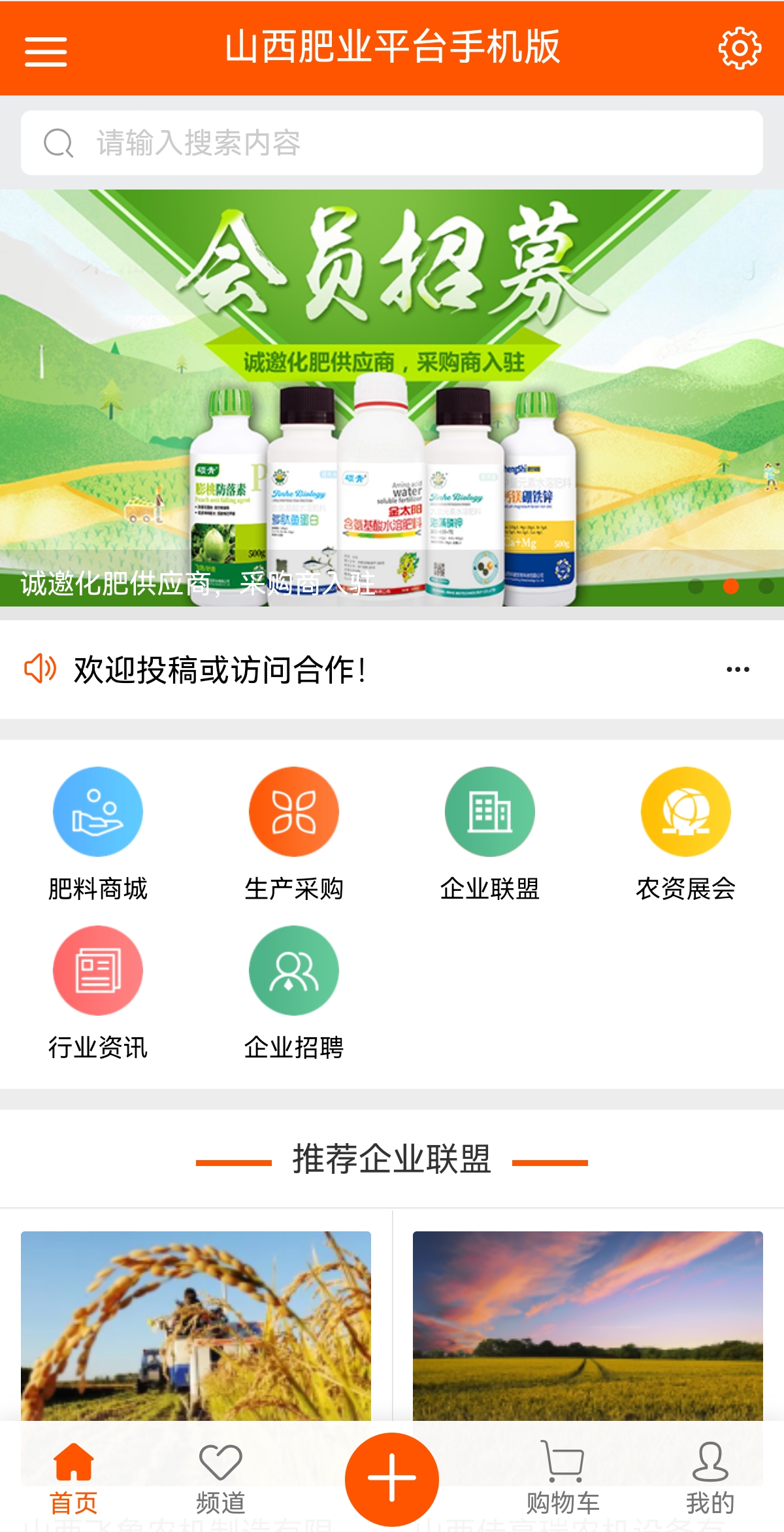
Task: Switch banner to the first carousel dot
Action: [x=696, y=588]
